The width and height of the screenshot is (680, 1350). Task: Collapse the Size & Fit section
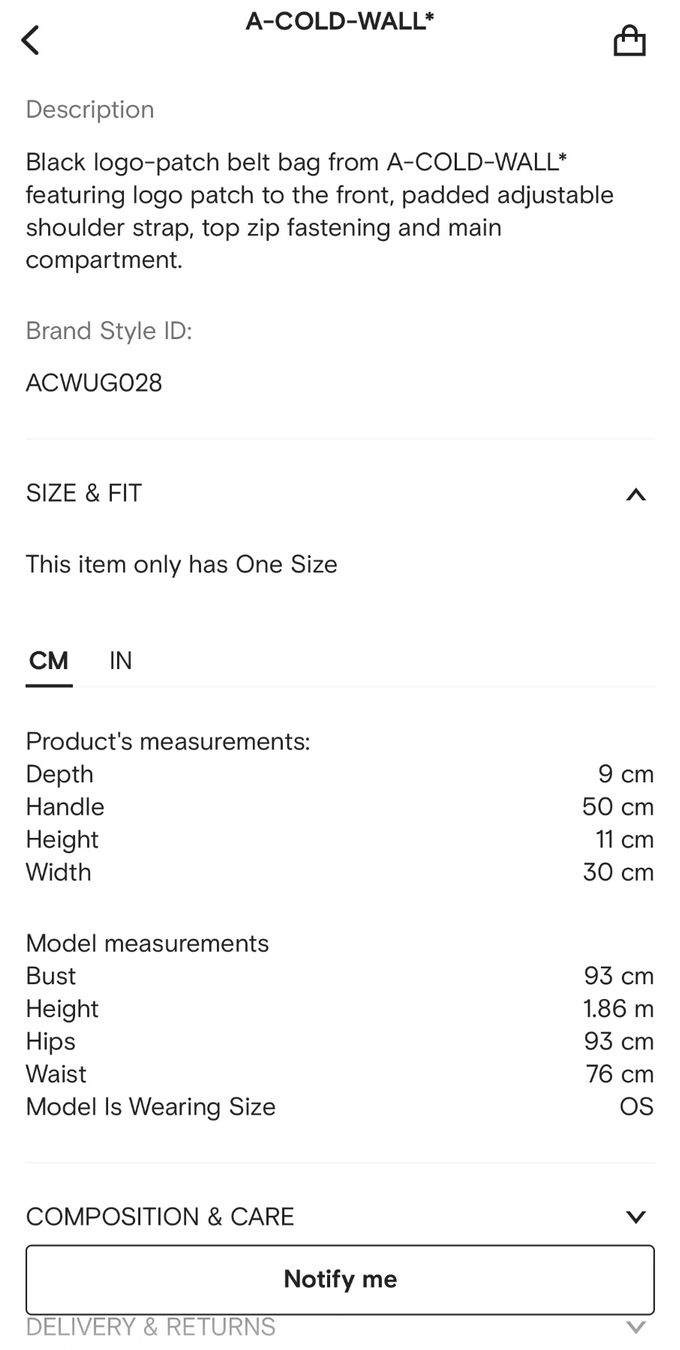pos(340,493)
